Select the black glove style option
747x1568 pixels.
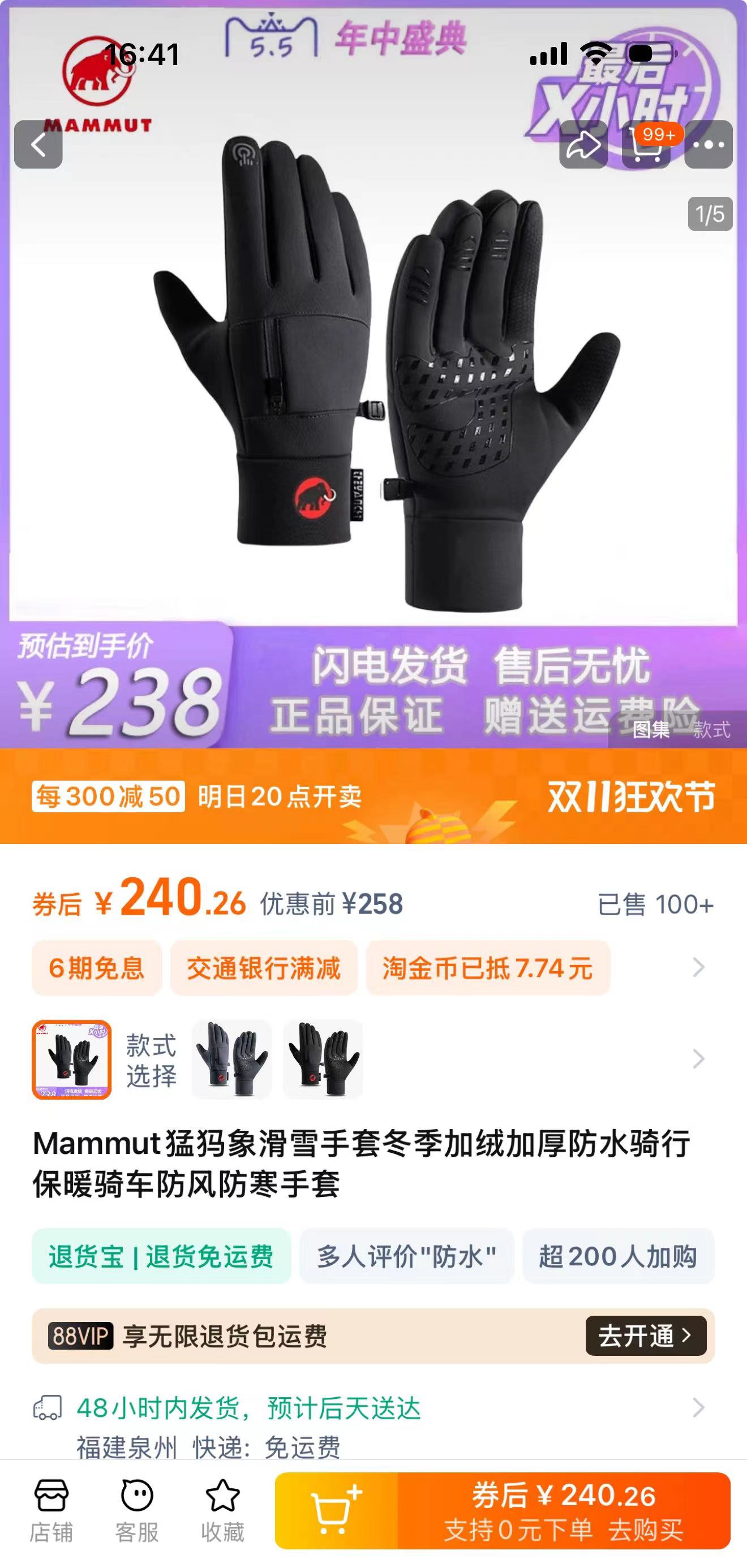pyautogui.click(x=323, y=1059)
